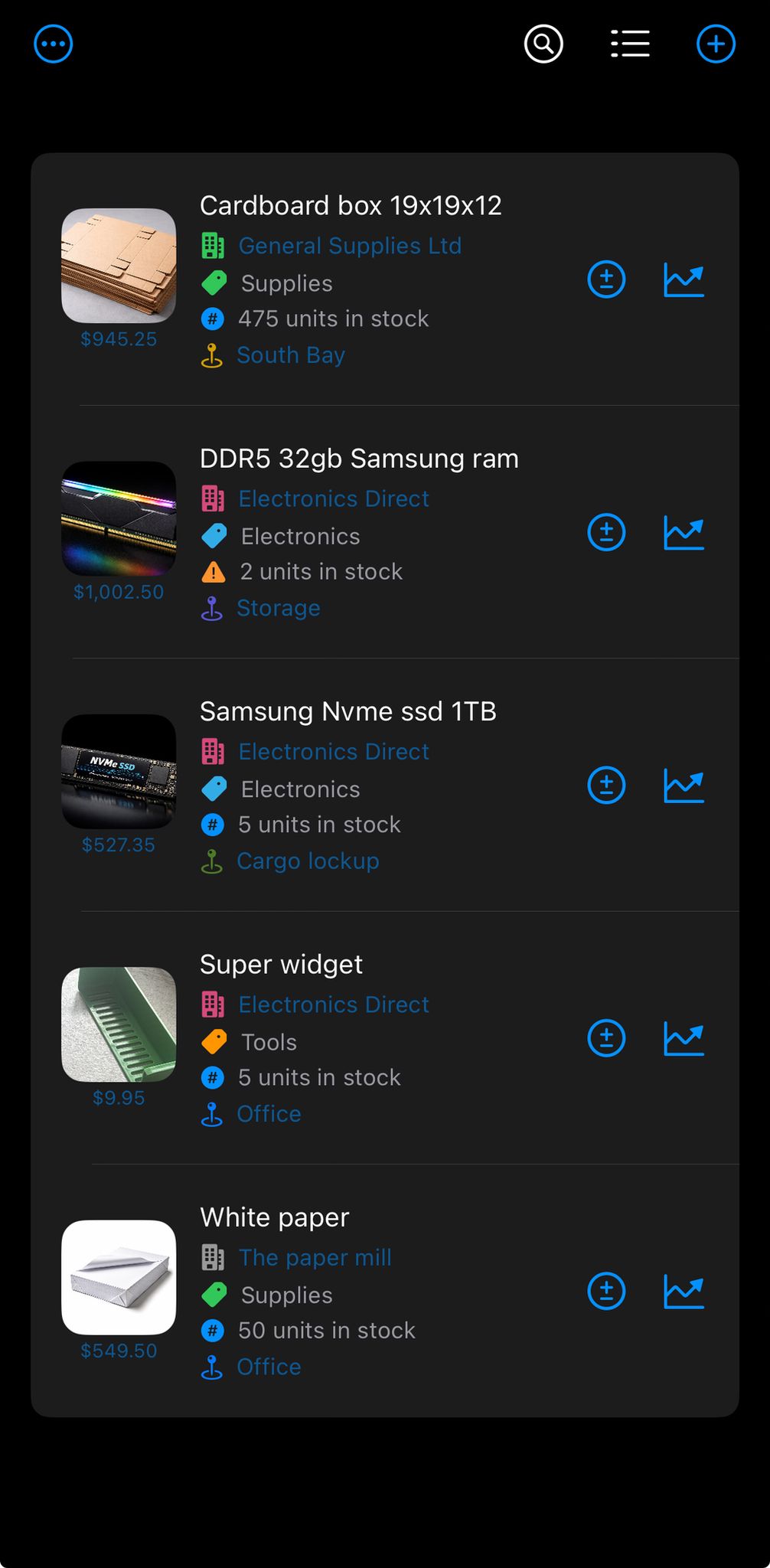Adjust stock for Samsung Nvme ssd
Screen dimensions: 770x1568
[x=605, y=786]
